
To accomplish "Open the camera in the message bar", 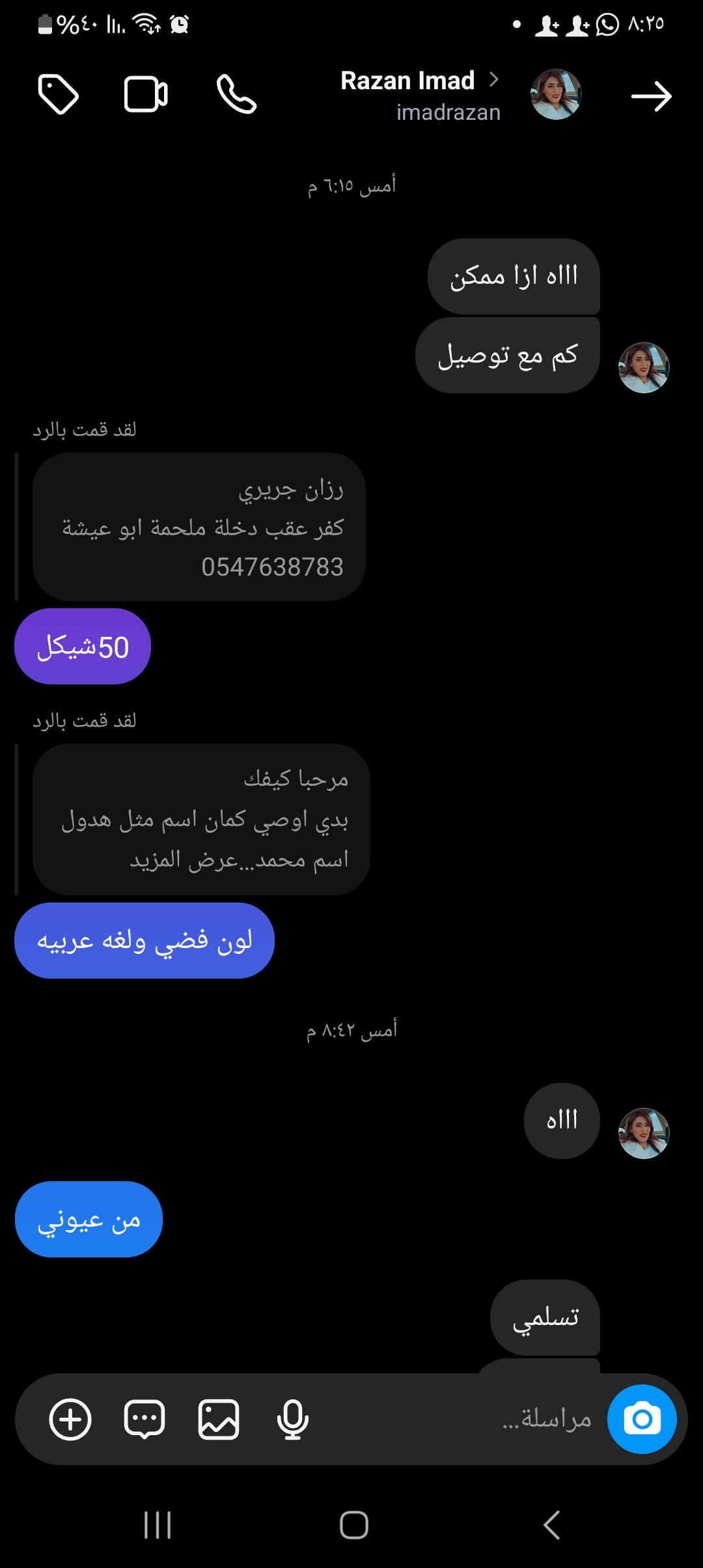I will [642, 1419].
